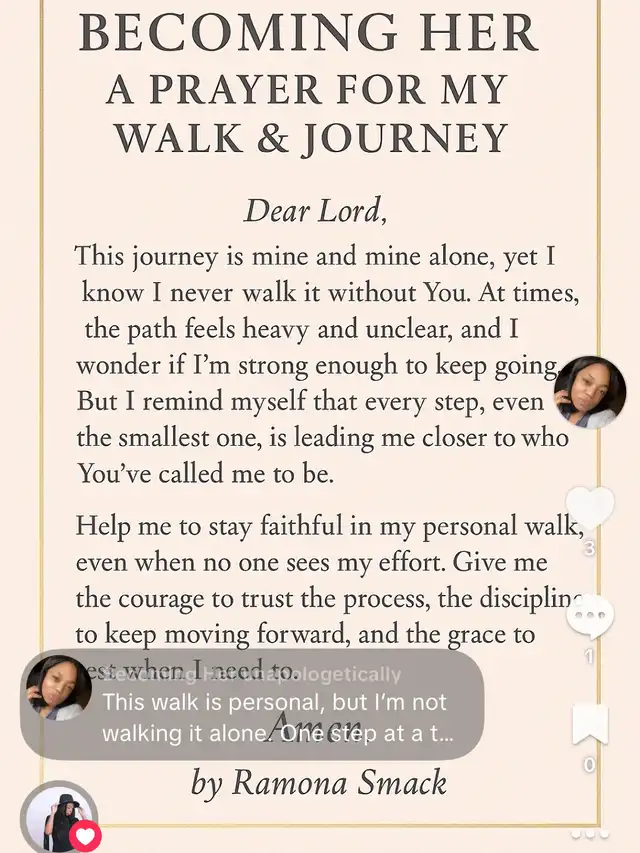640x853 pixels.
Task: Open the comments on this post
Action: [x=590, y=616]
